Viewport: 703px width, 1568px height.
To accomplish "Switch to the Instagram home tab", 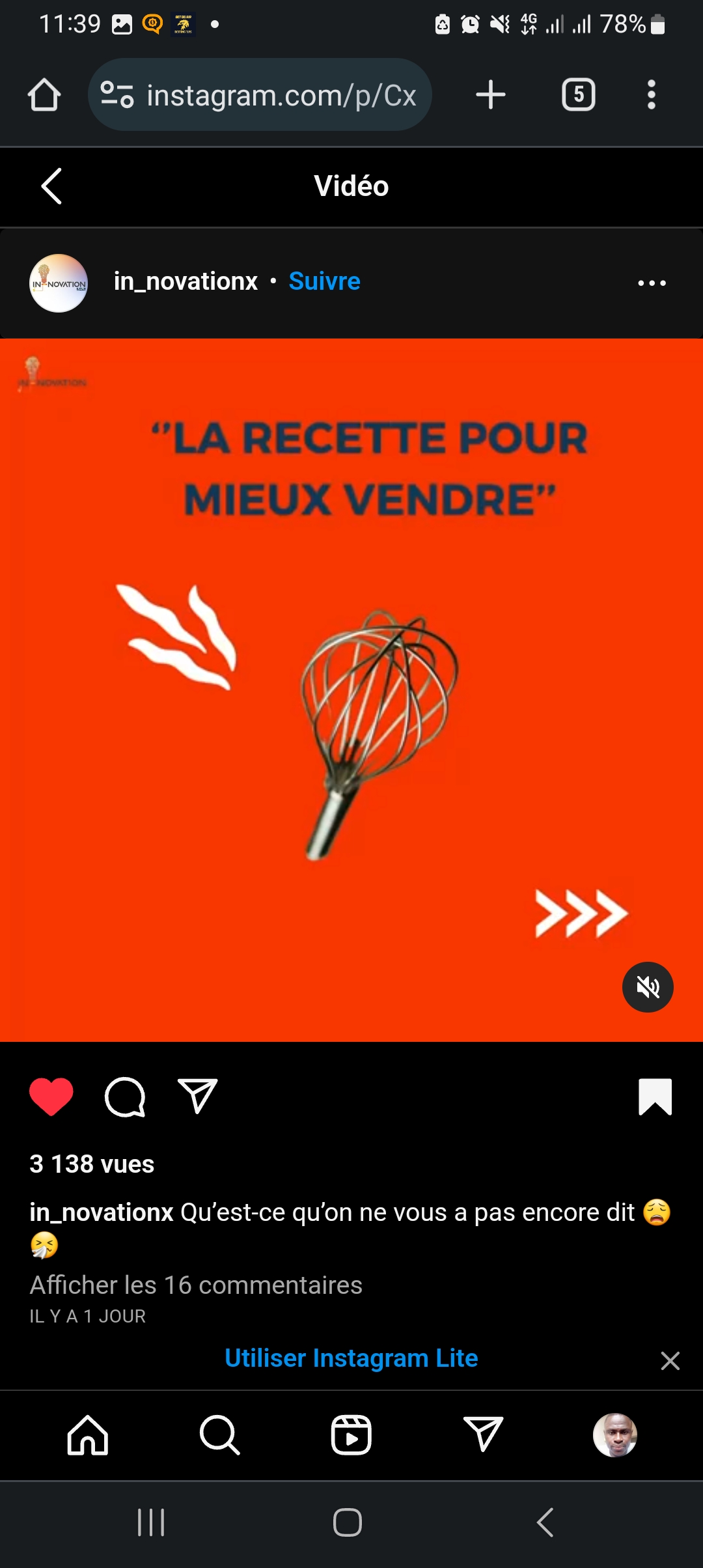I will coord(88,1435).
